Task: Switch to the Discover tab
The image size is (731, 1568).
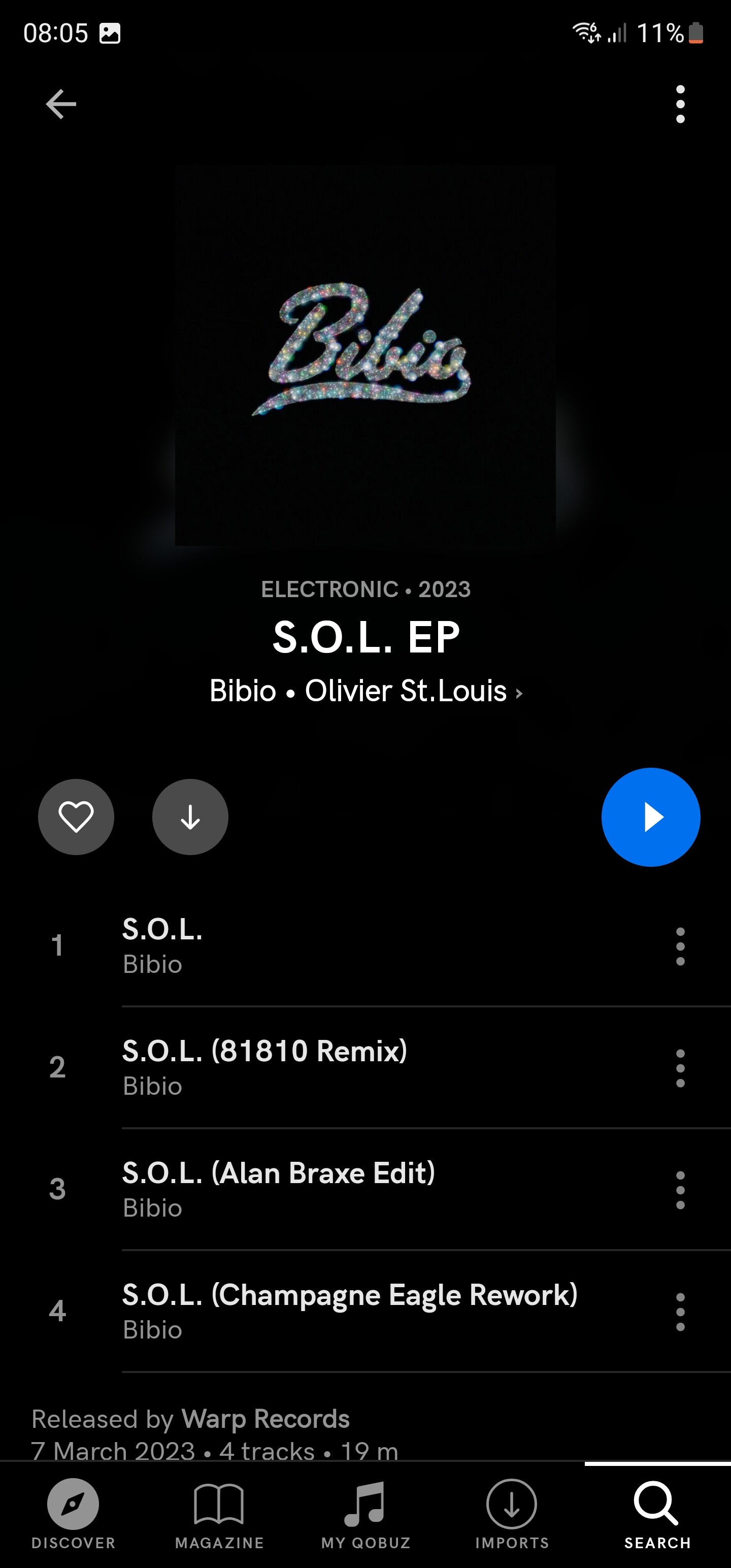Action: [x=73, y=1513]
